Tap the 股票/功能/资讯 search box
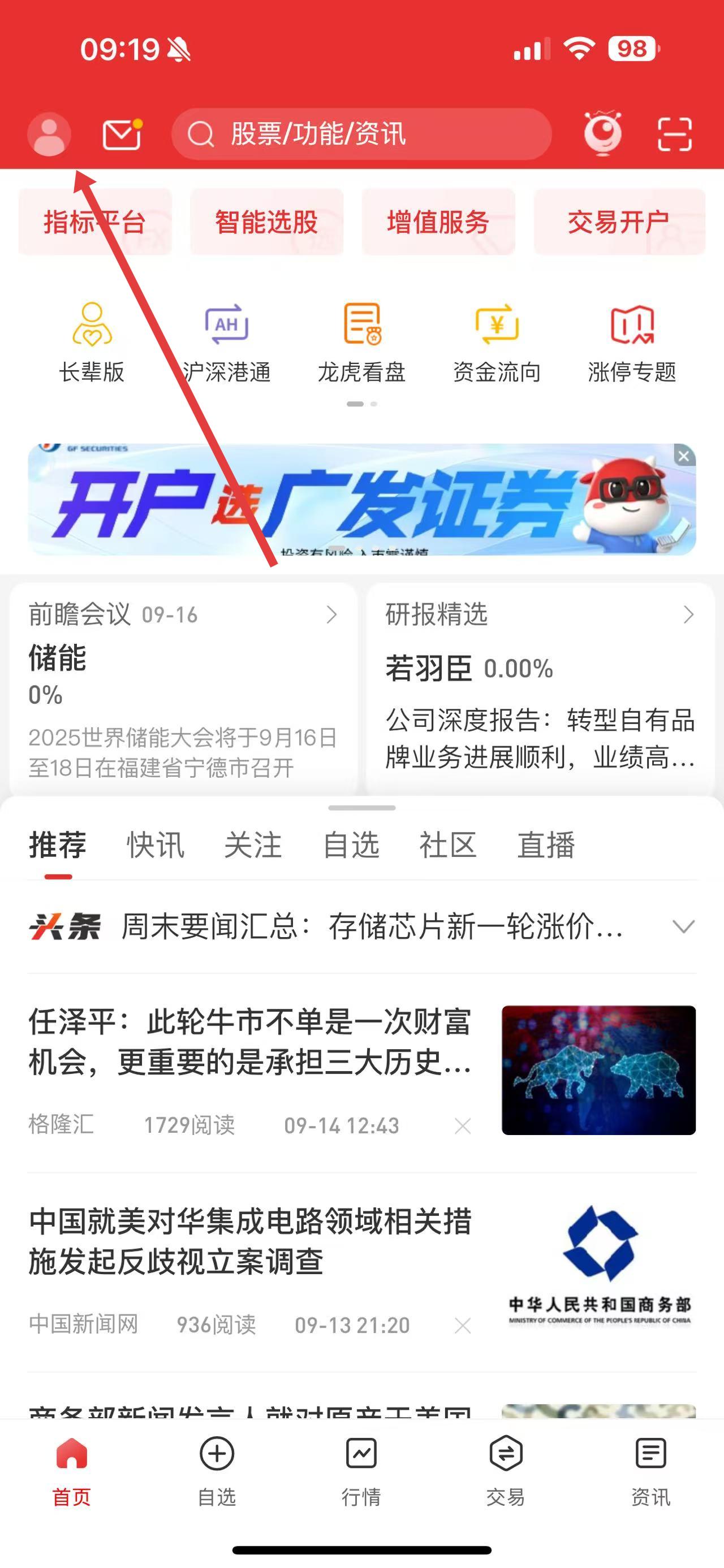The width and height of the screenshot is (724, 1568). coord(361,134)
